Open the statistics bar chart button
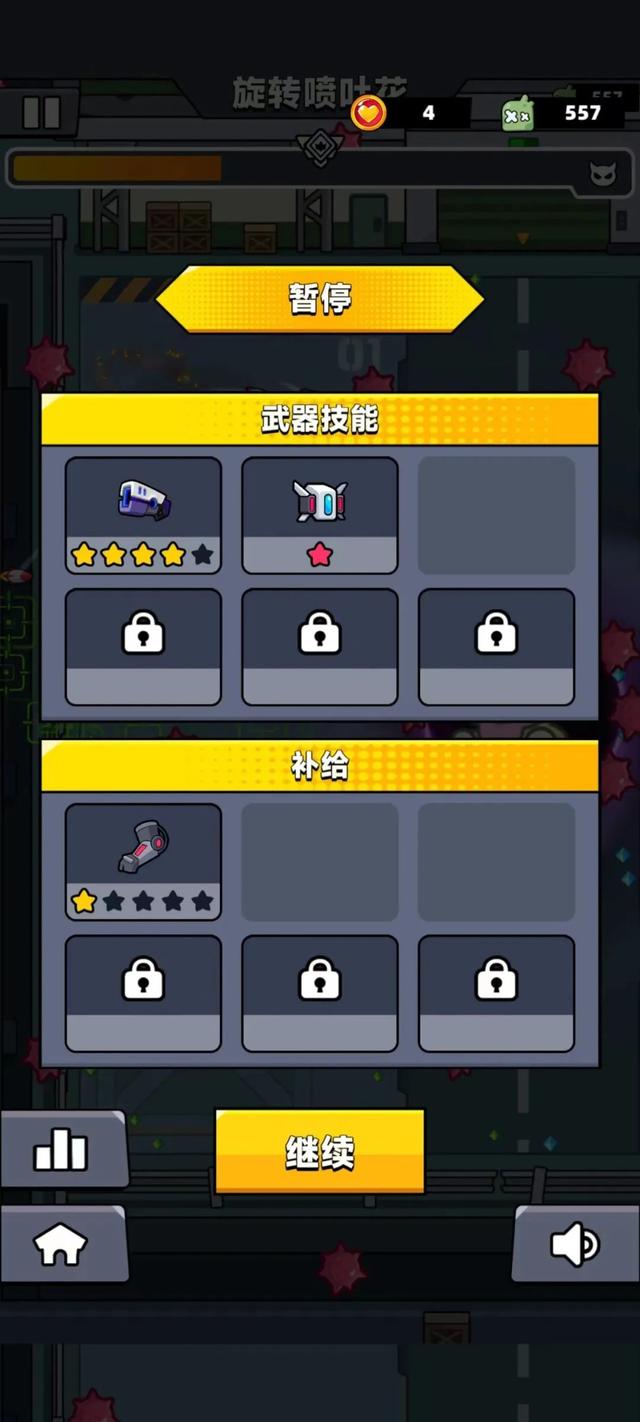Viewport: 640px width, 1422px height. pyautogui.click(x=61, y=1150)
